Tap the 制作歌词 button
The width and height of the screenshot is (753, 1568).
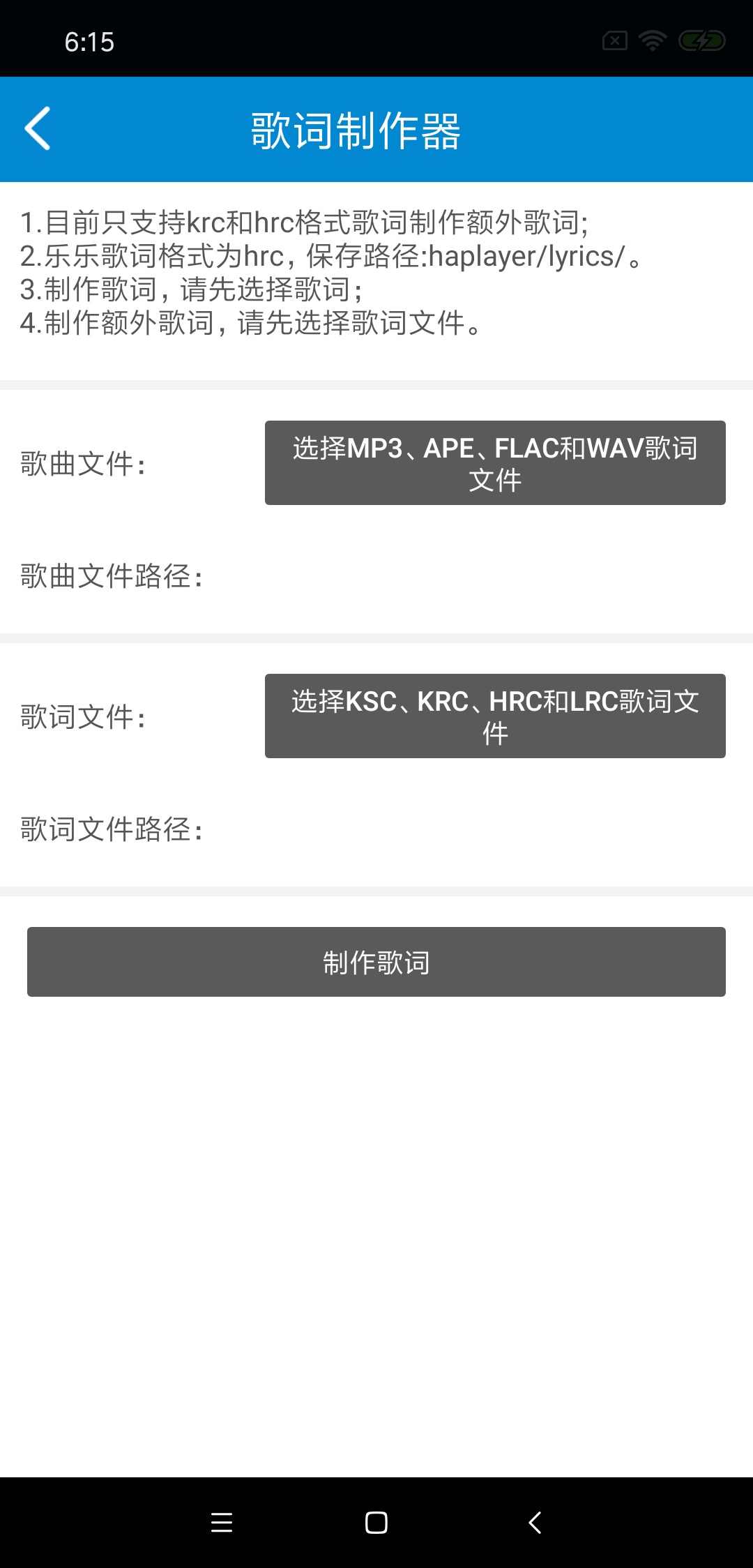coord(376,962)
